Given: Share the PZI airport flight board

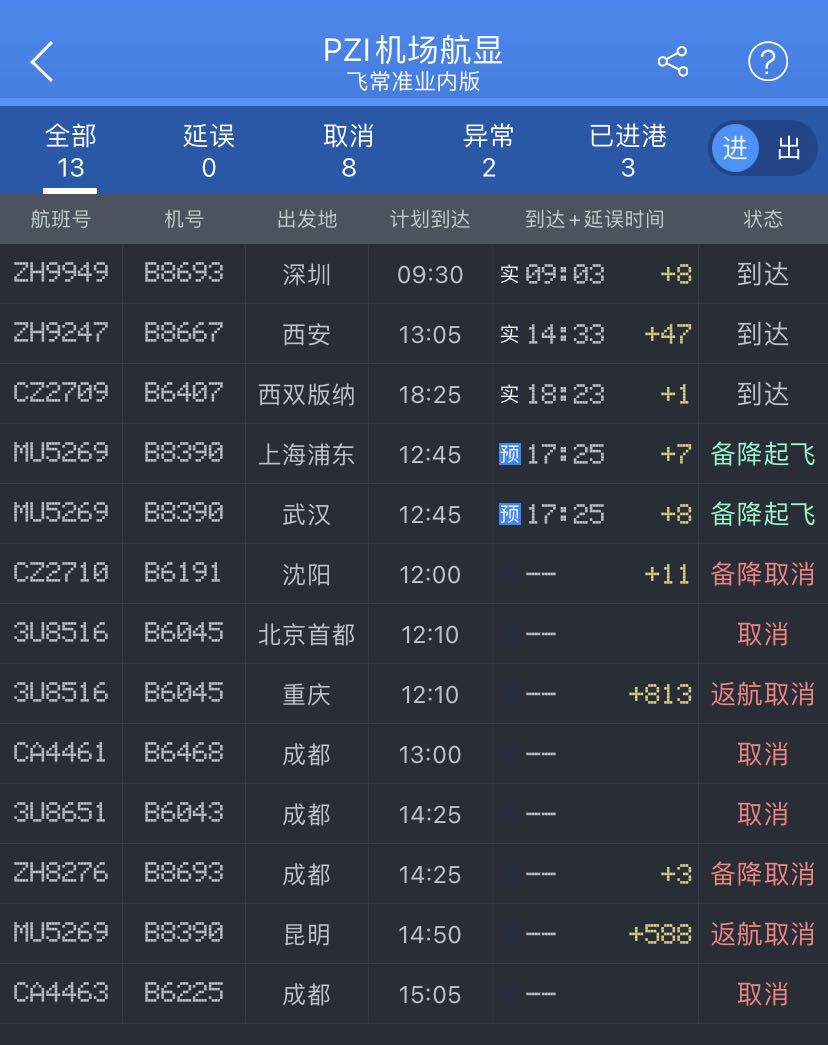Looking at the screenshot, I should point(673,62).
